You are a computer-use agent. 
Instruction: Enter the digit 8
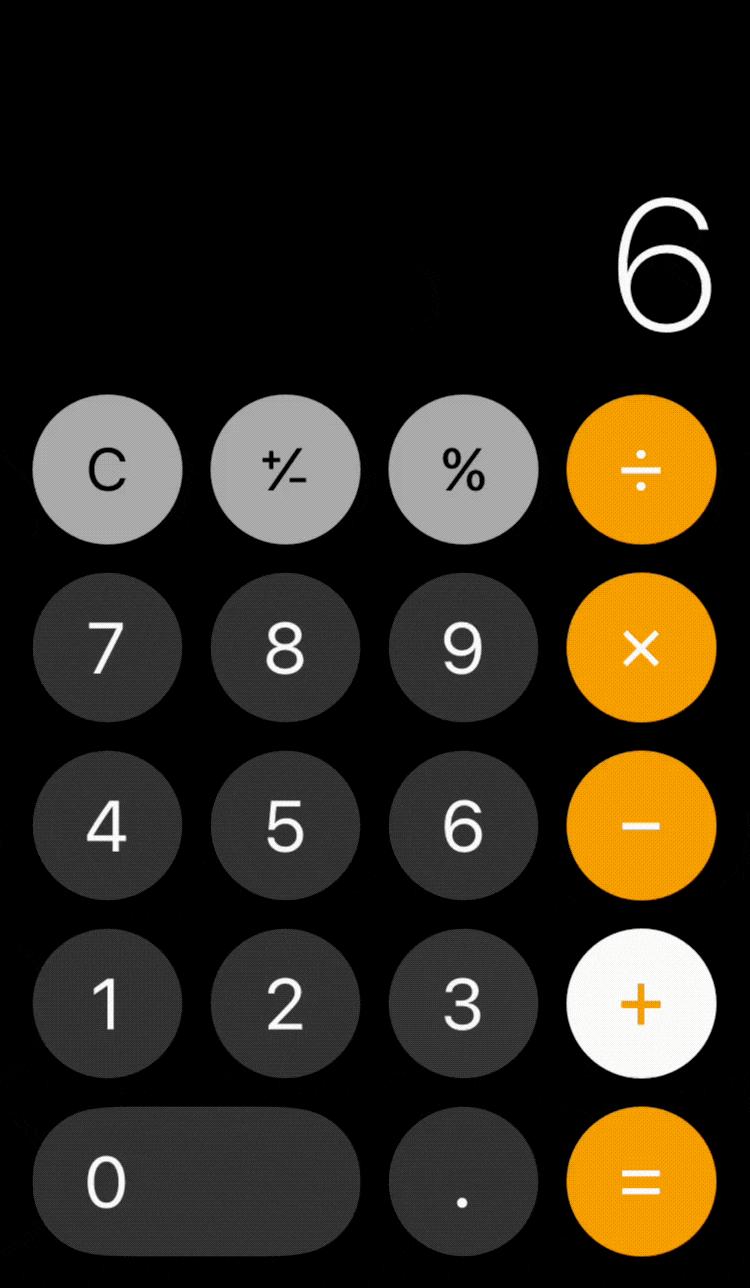tap(285, 648)
